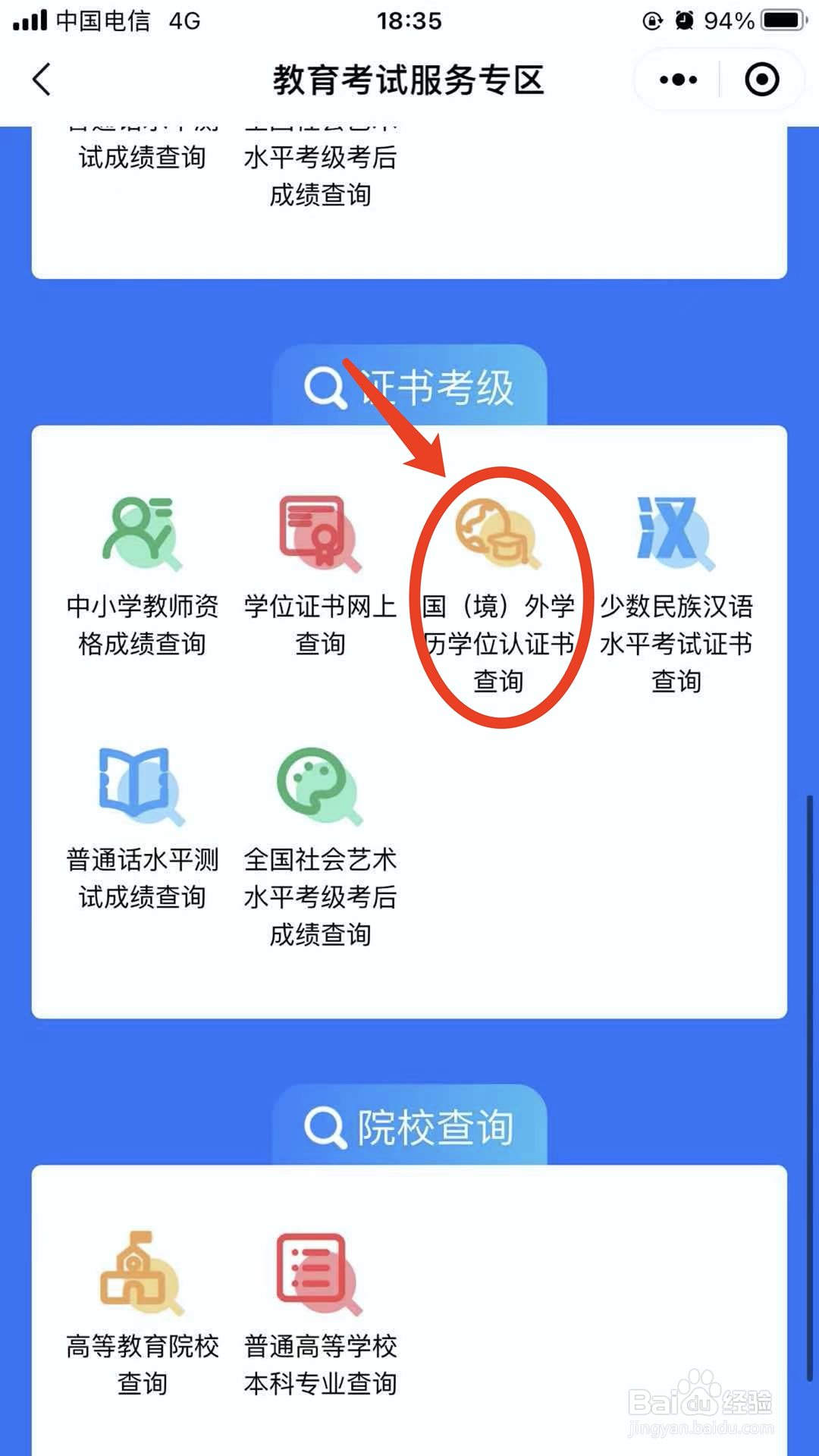Tap the orientation lock status icon
This screenshot has width=819, height=1456.
tap(652, 20)
